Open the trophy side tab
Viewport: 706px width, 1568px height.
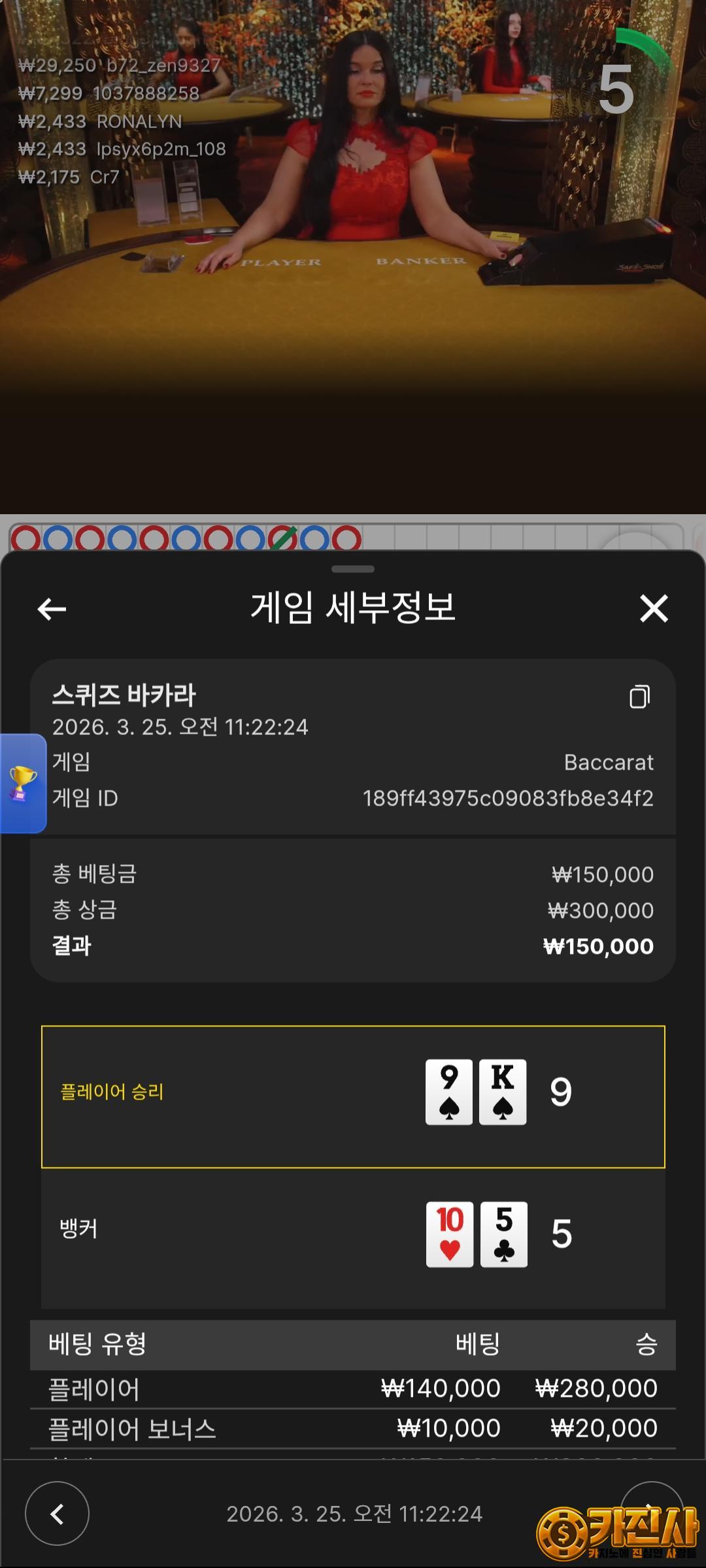[x=23, y=783]
